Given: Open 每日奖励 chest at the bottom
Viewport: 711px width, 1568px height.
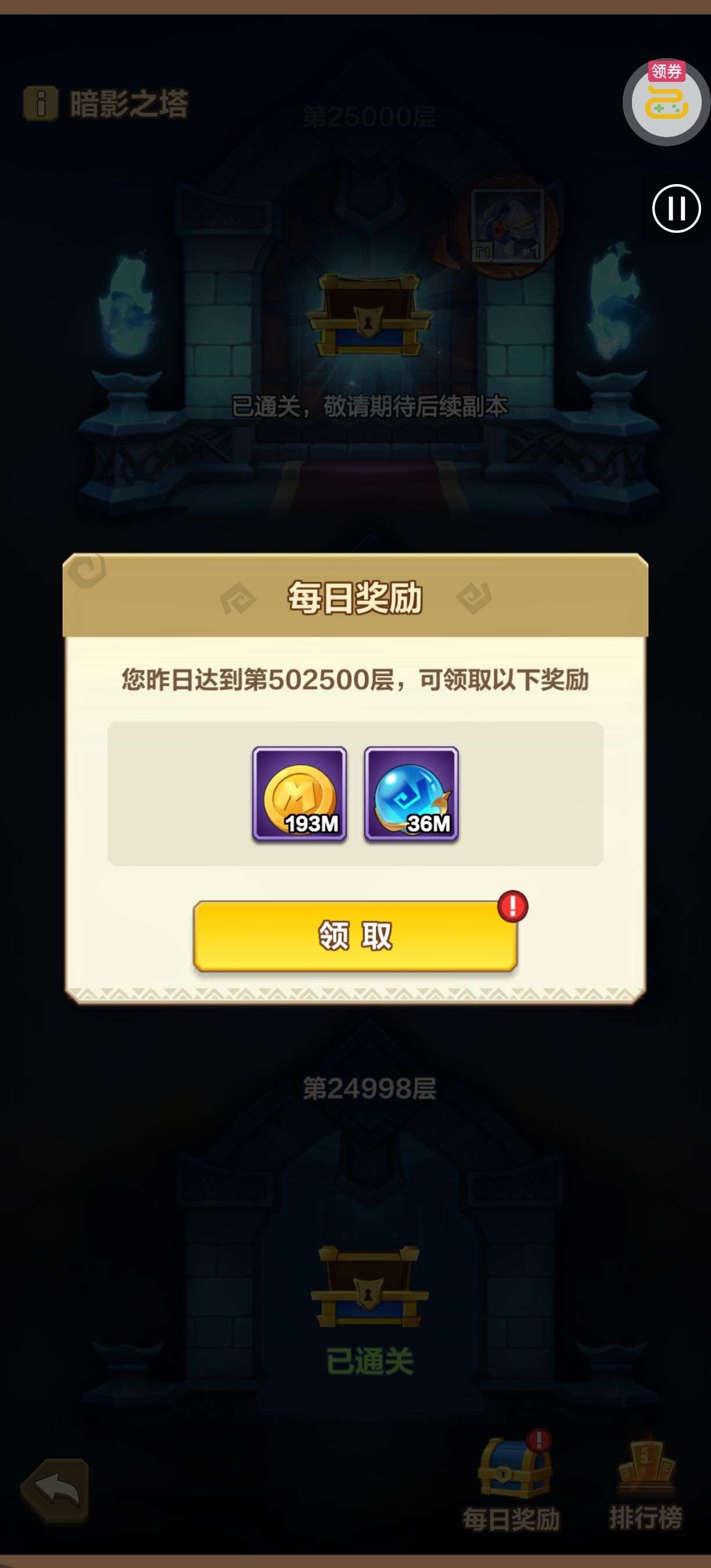Looking at the screenshot, I should 513,1481.
